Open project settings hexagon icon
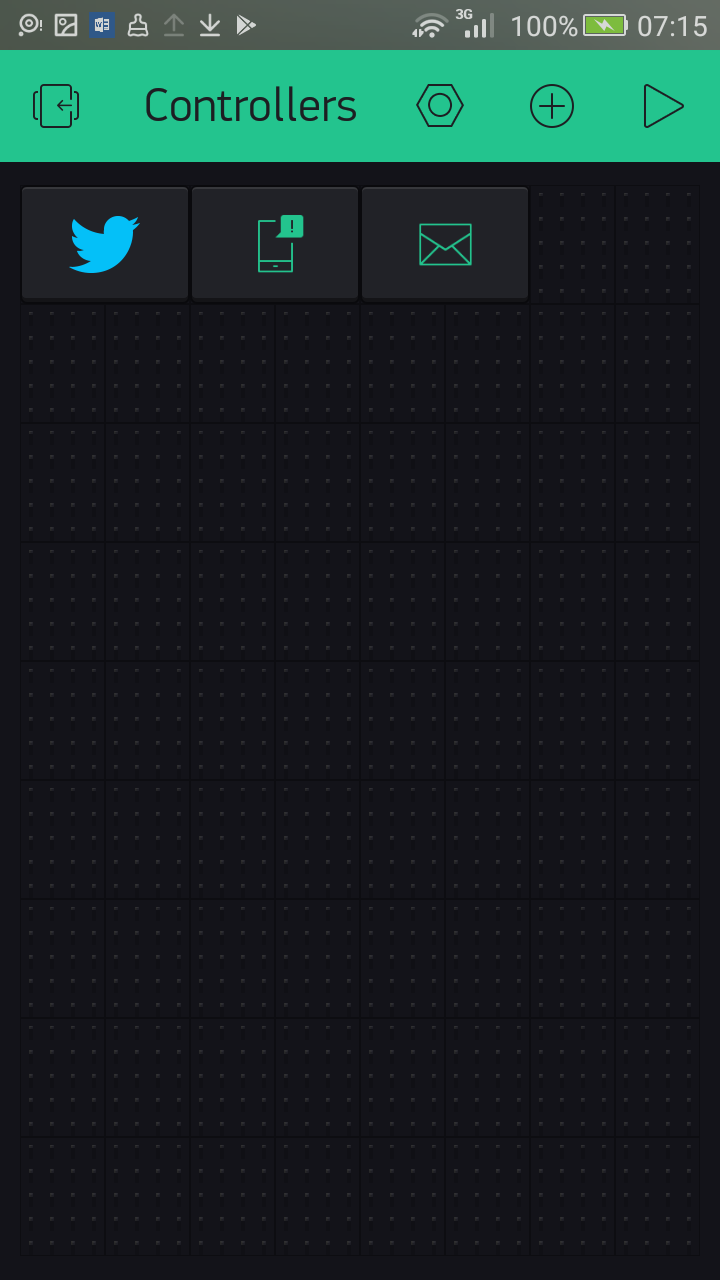 [x=440, y=106]
